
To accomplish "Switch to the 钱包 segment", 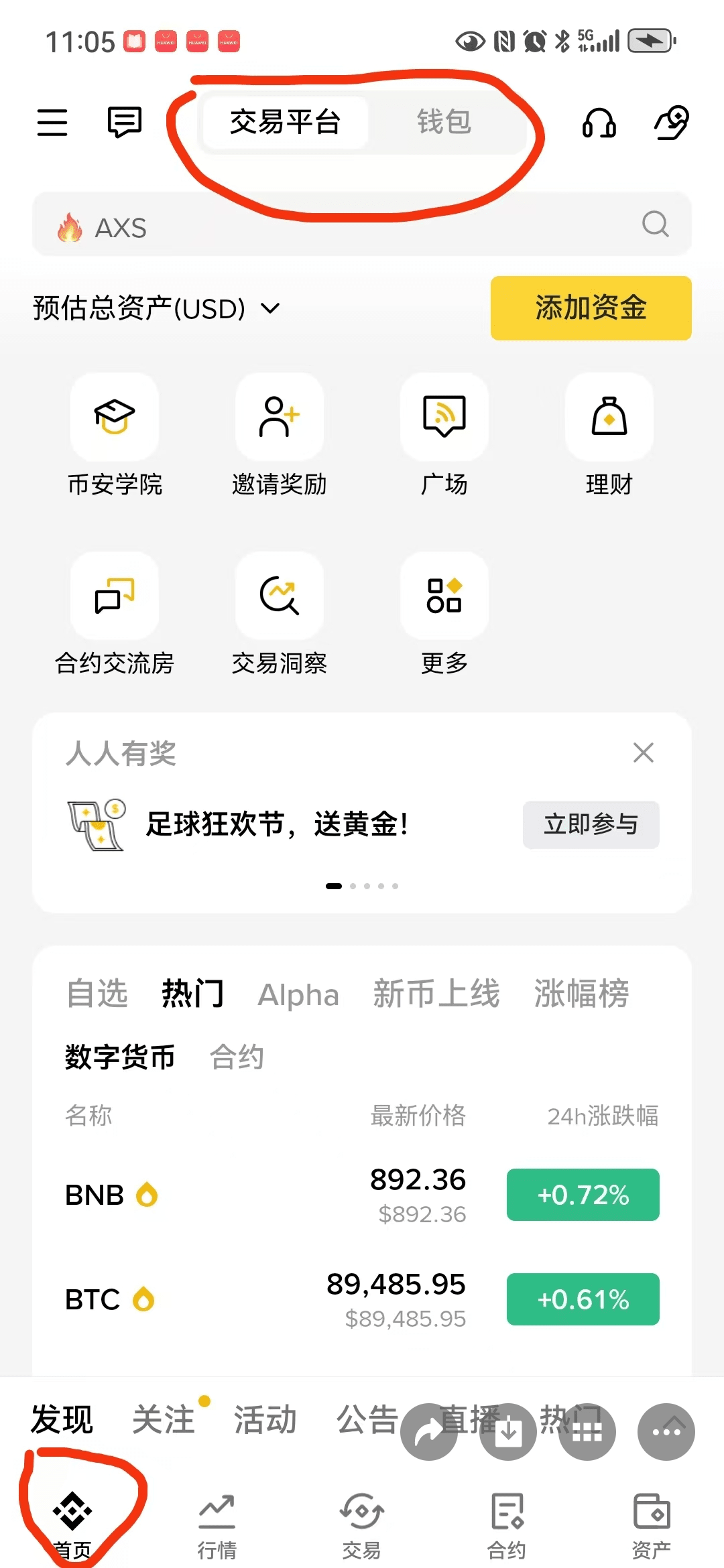I will pos(444,123).
